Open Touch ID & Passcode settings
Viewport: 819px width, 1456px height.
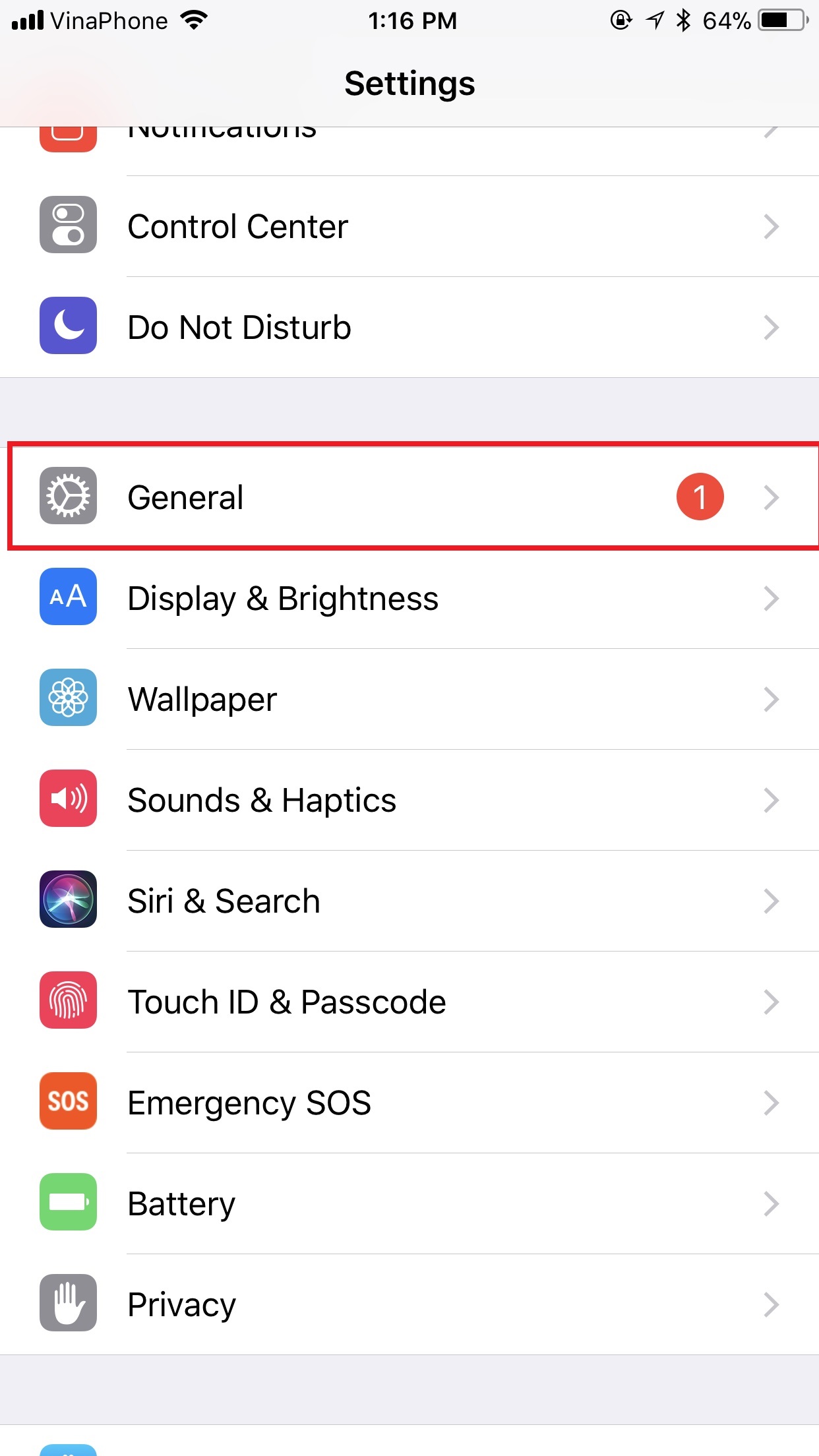click(x=409, y=1000)
